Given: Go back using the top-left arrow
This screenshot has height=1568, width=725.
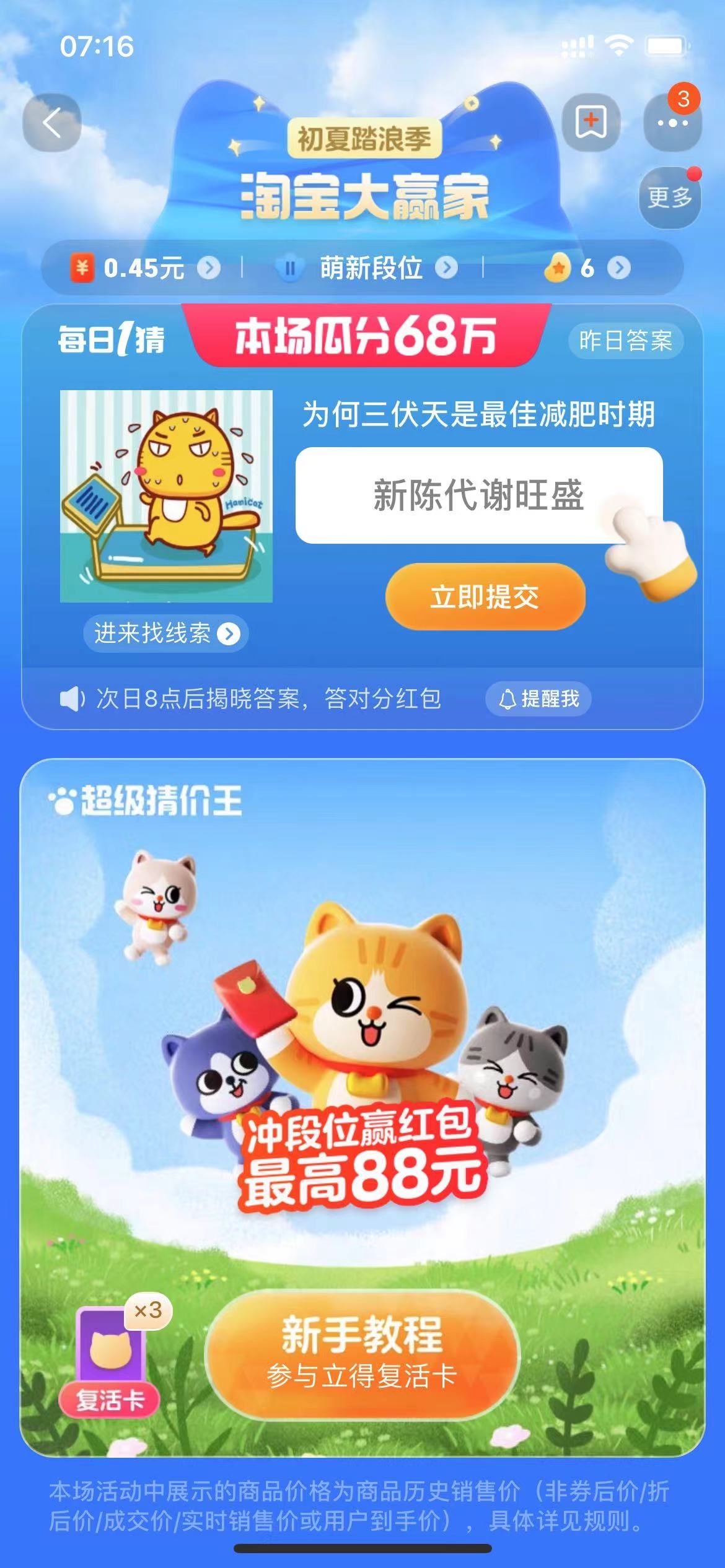Looking at the screenshot, I should (x=52, y=122).
